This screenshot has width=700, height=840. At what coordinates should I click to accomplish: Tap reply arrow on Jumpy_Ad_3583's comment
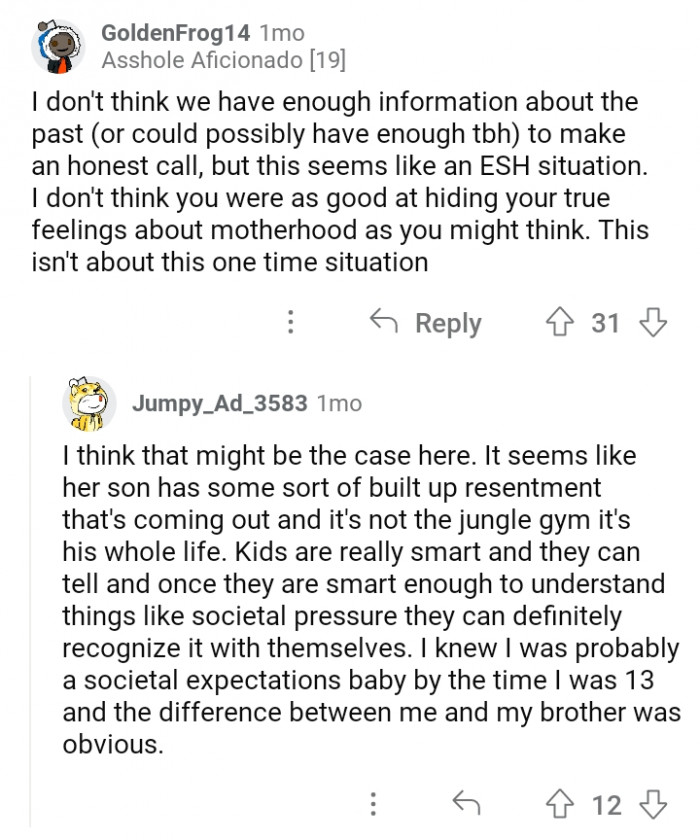(463, 804)
